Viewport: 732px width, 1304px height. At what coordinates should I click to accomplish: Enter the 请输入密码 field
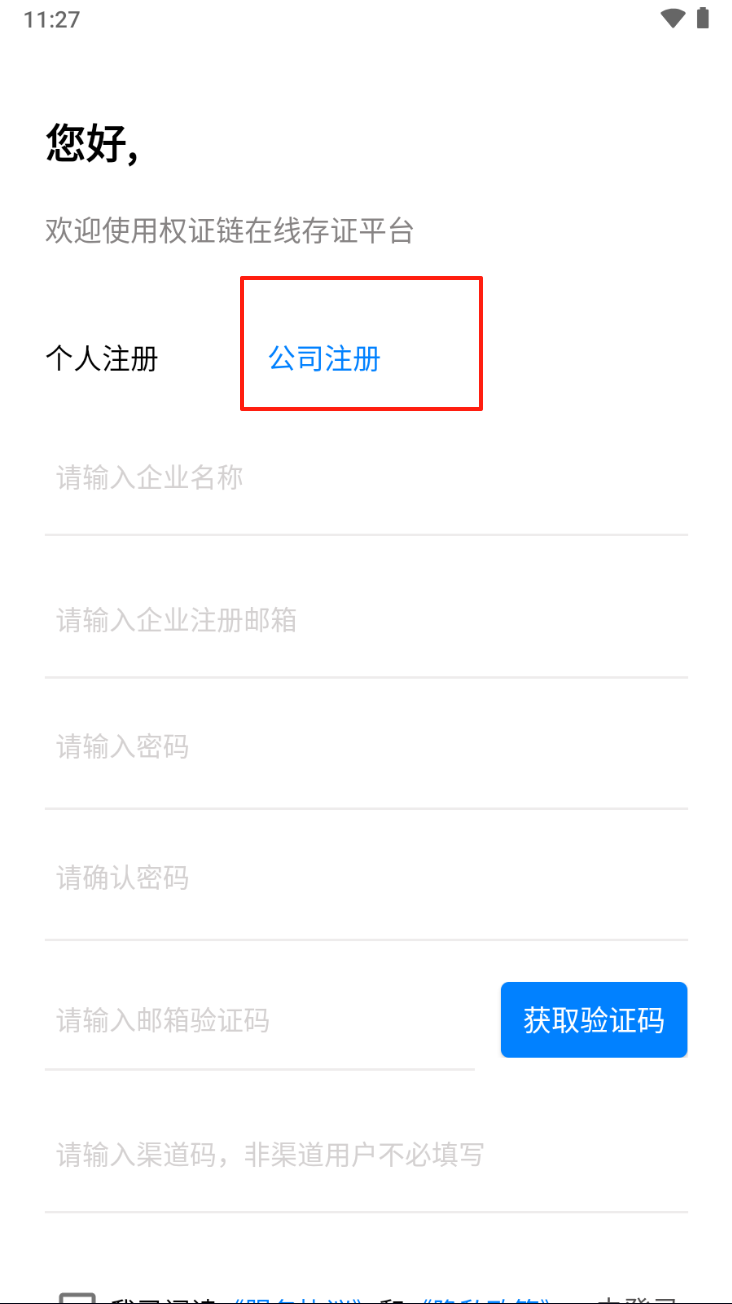coord(366,747)
